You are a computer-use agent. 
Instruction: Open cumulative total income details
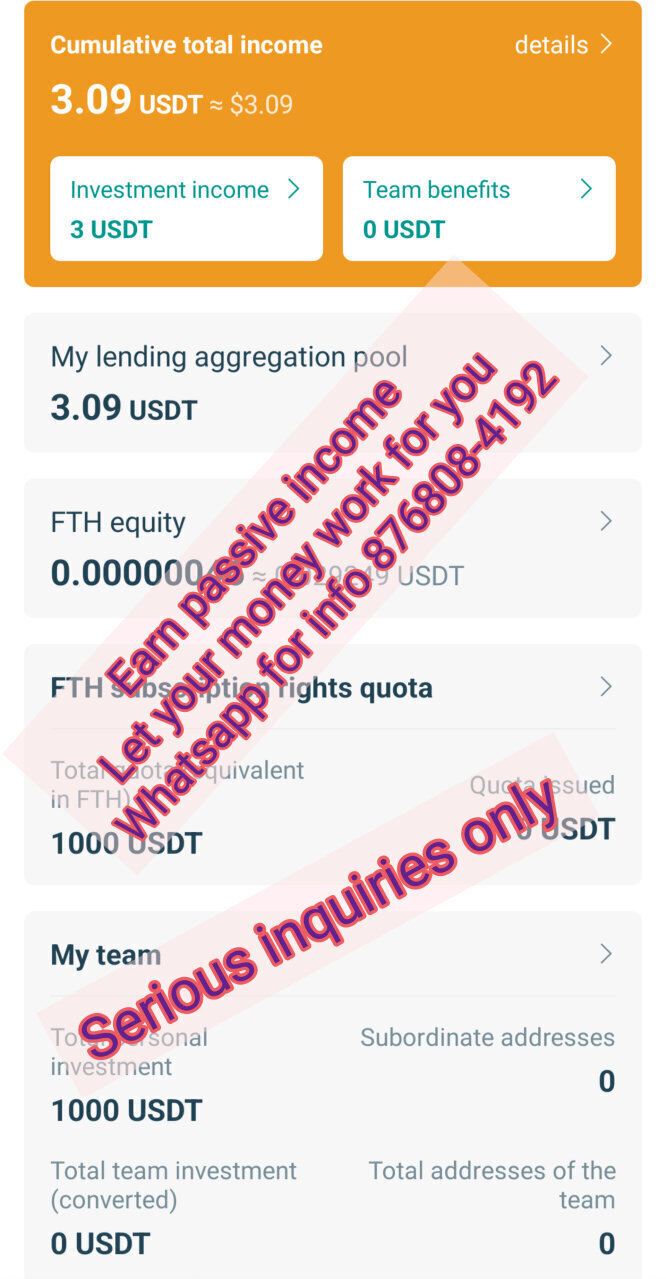pos(563,45)
